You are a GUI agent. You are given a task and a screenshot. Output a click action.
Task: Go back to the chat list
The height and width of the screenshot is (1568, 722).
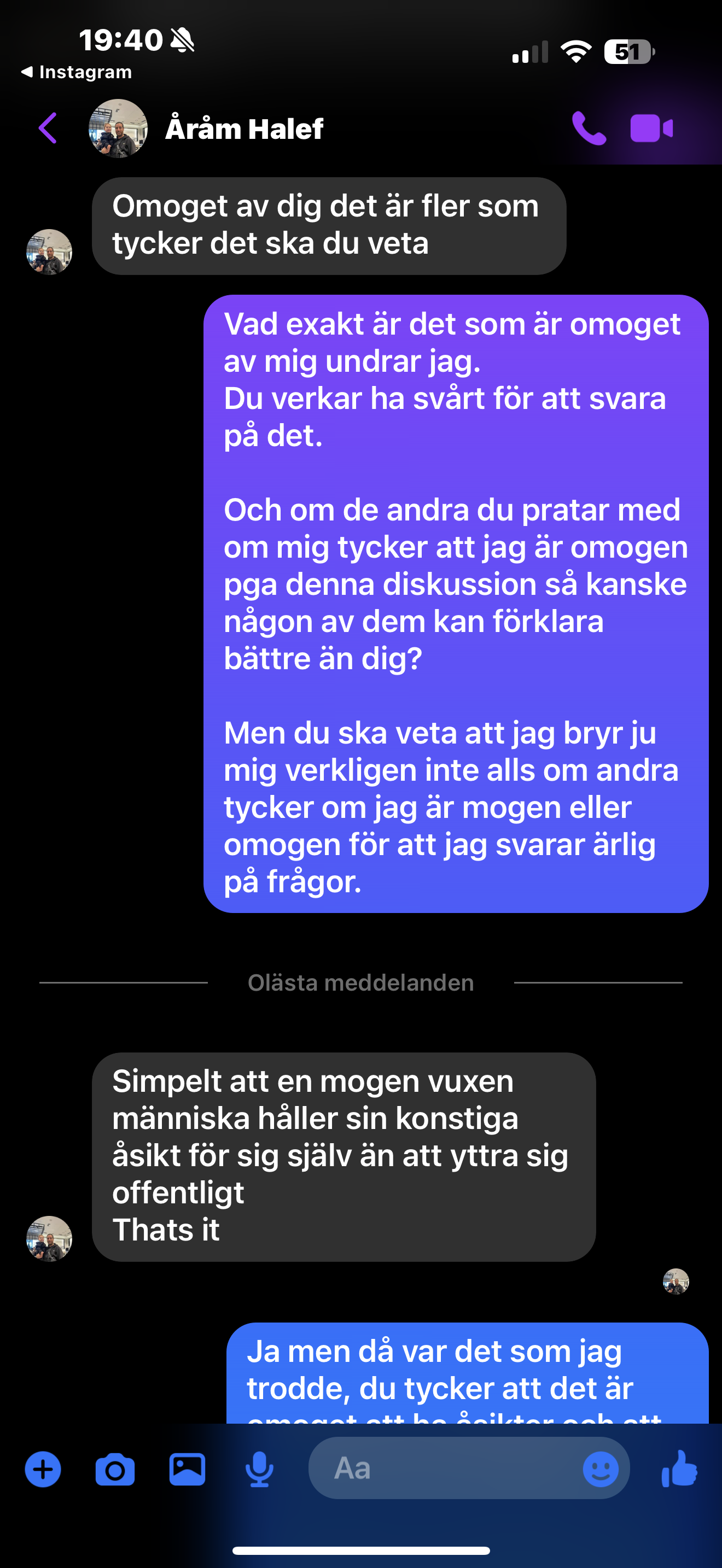(x=48, y=128)
